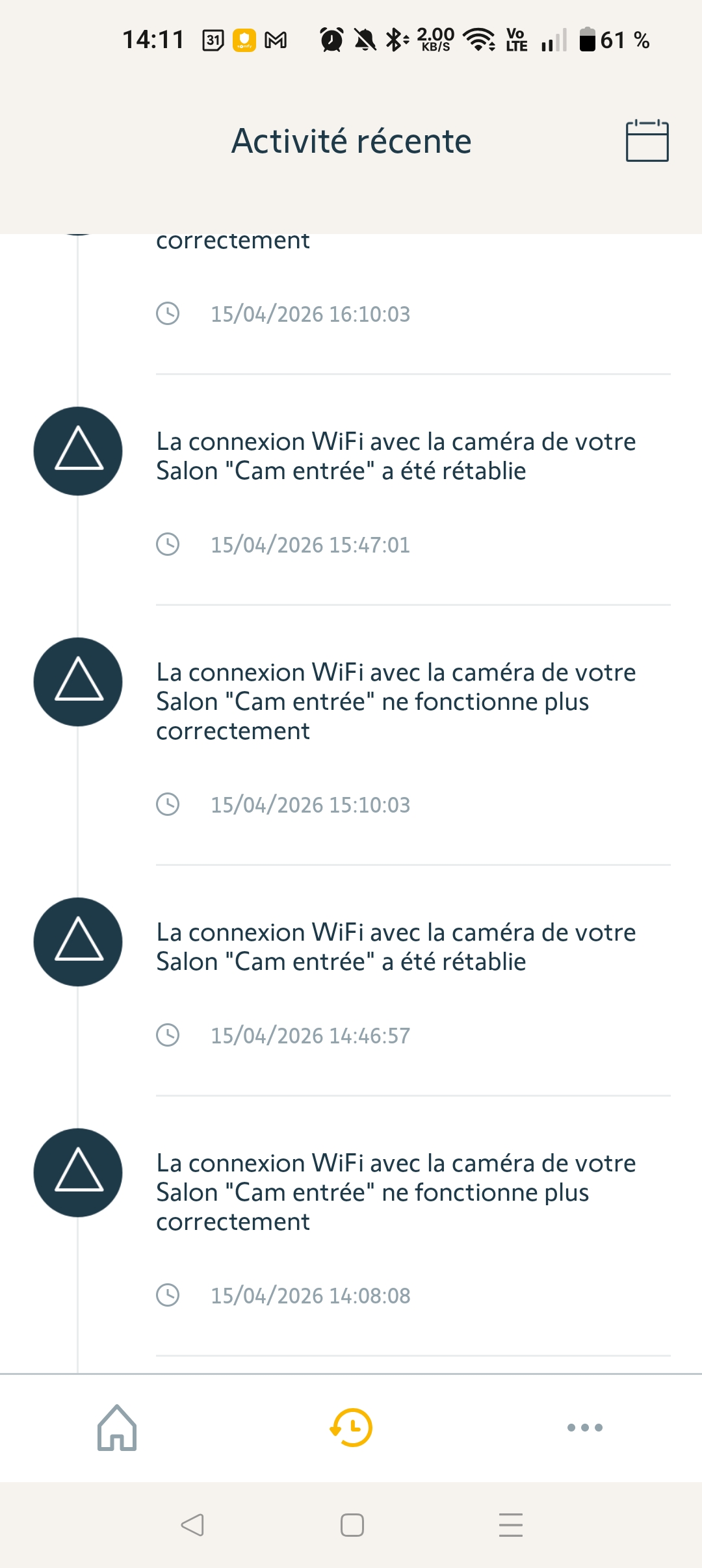
Task: Open the more options tab
Action: [584, 1428]
